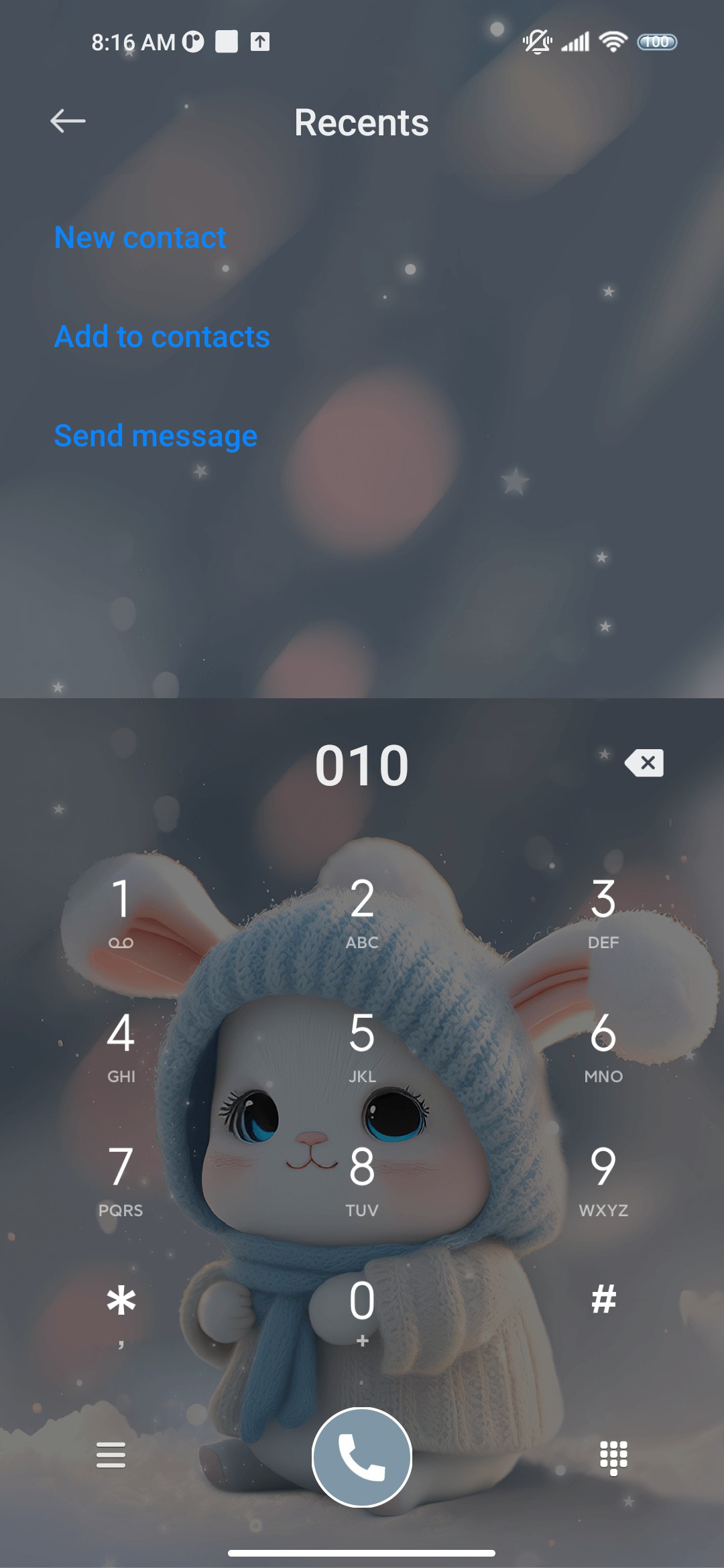
Task: Tap key 3 DEF
Action: coord(603,913)
